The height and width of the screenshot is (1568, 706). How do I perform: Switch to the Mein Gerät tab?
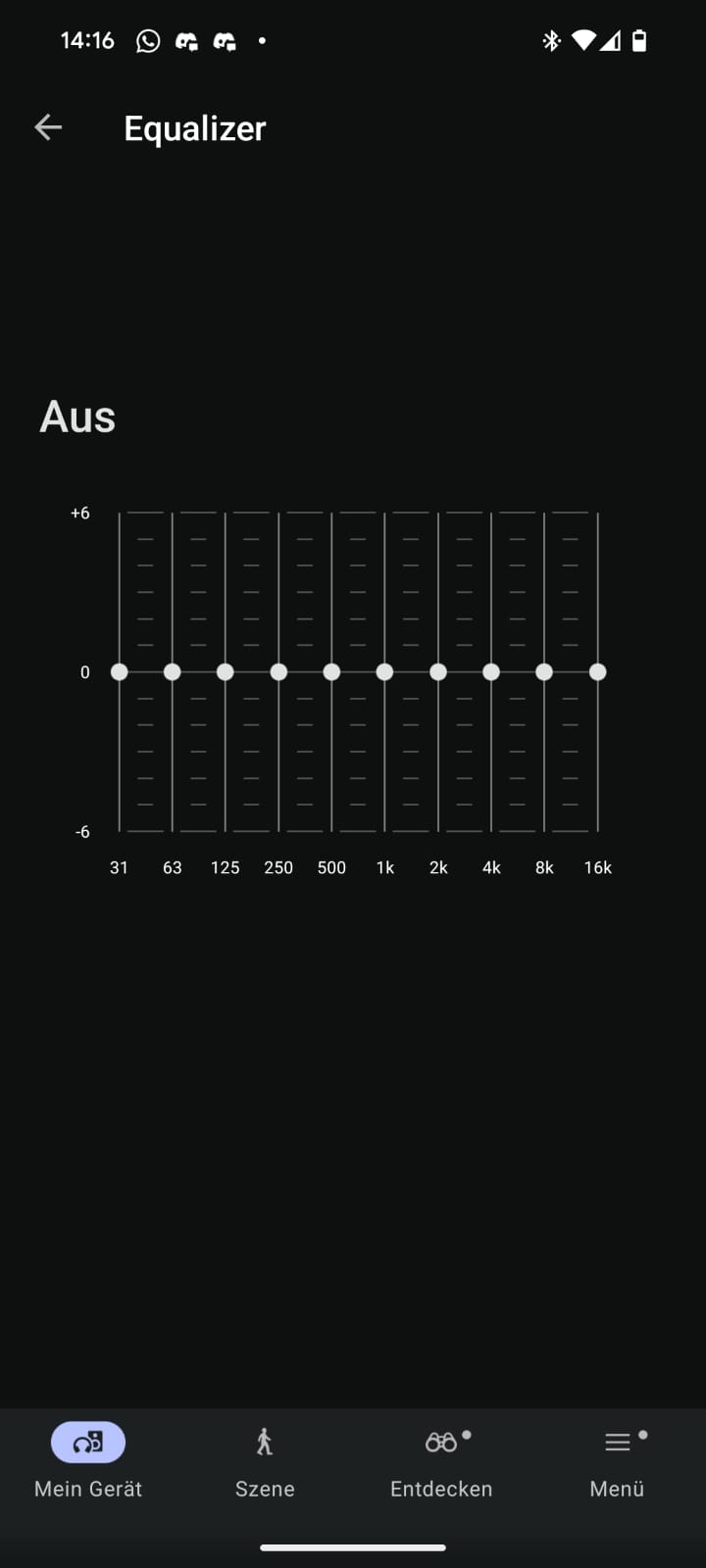click(x=88, y=1460)
